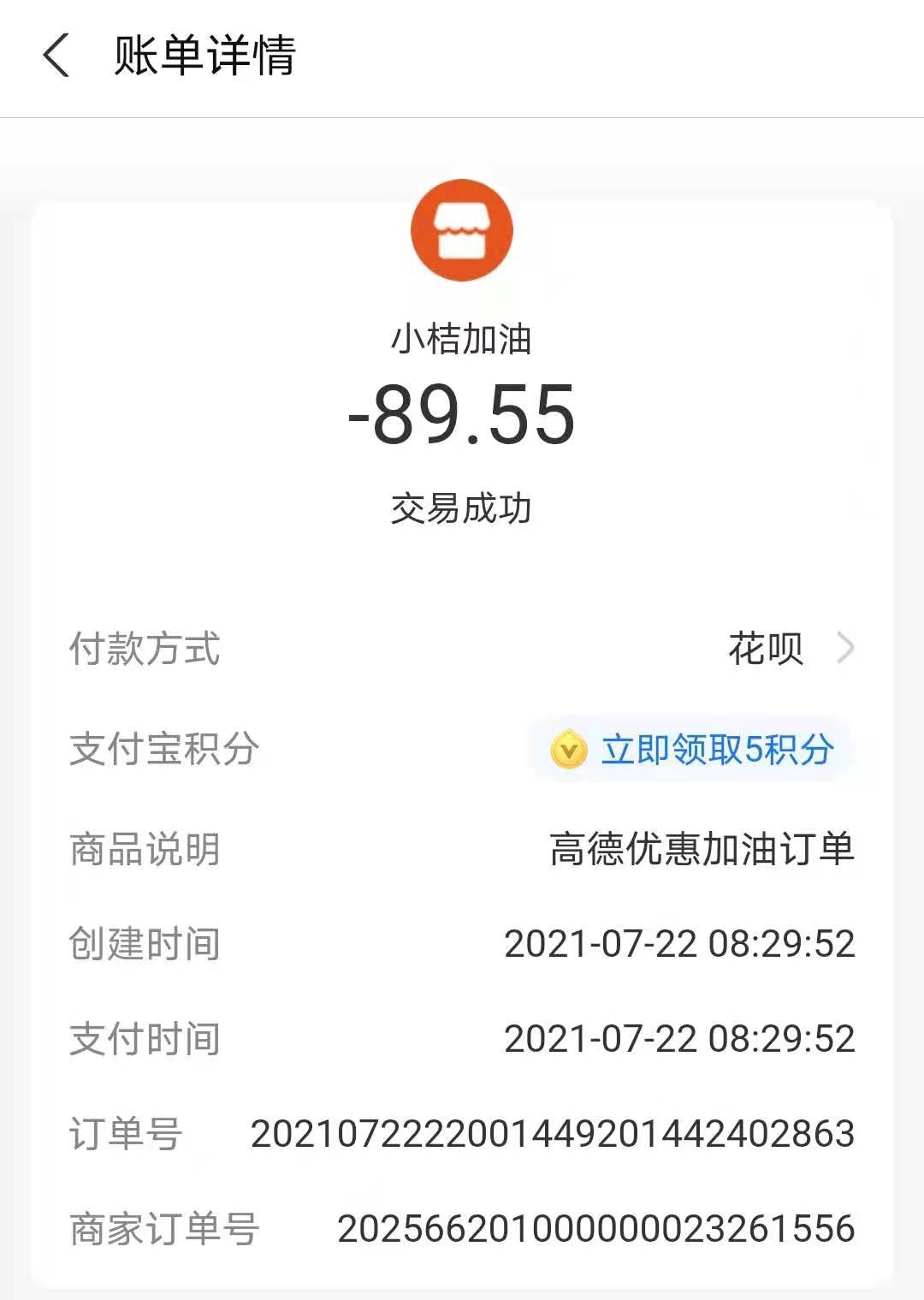The height and width of the screenshot is (1300, 924).
Task: Click the back arrow at top left
Action: click(55, 57)
